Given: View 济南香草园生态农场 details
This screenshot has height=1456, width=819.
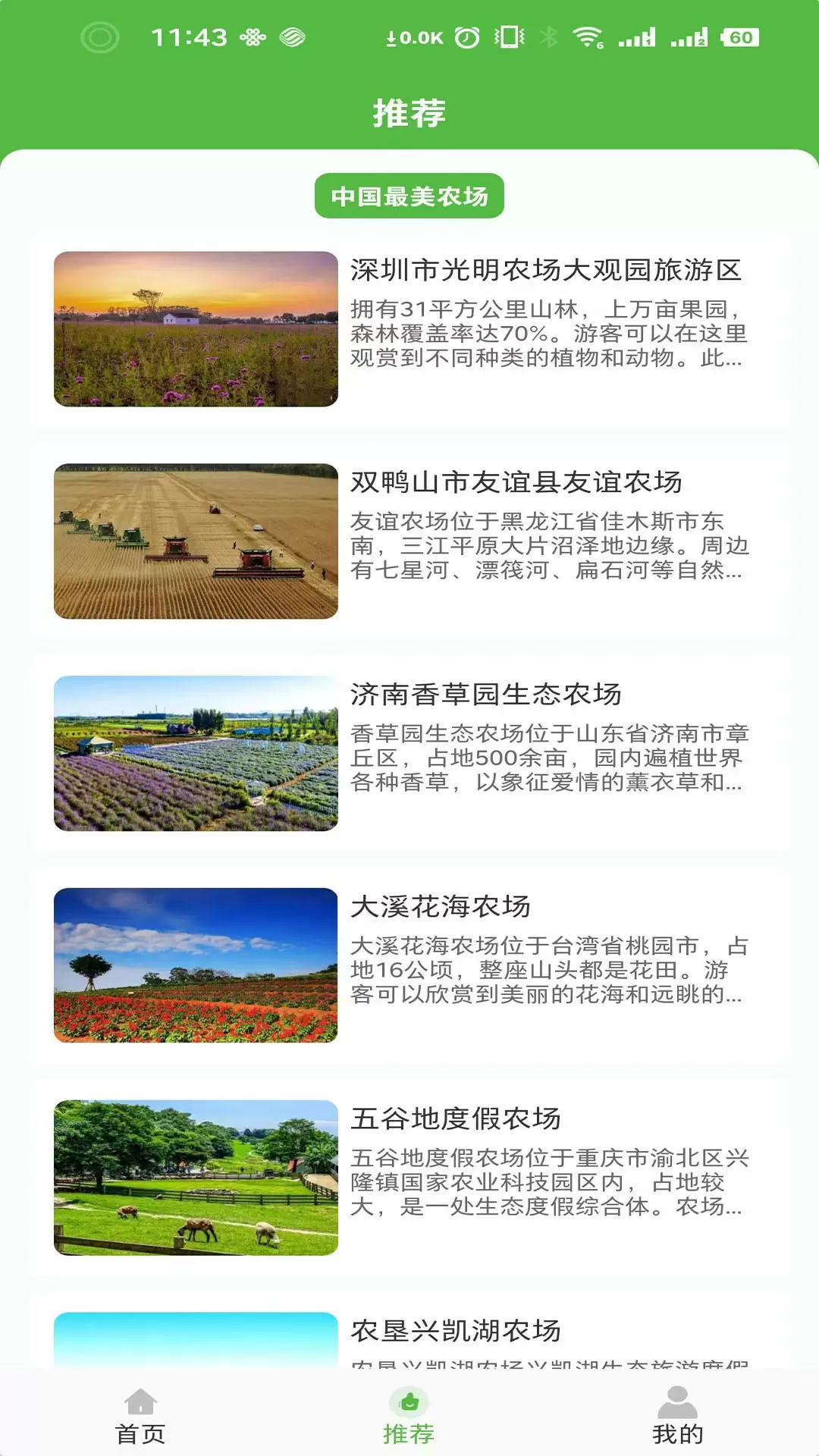Looking at the screenshot, I should [x=409, y=754].
